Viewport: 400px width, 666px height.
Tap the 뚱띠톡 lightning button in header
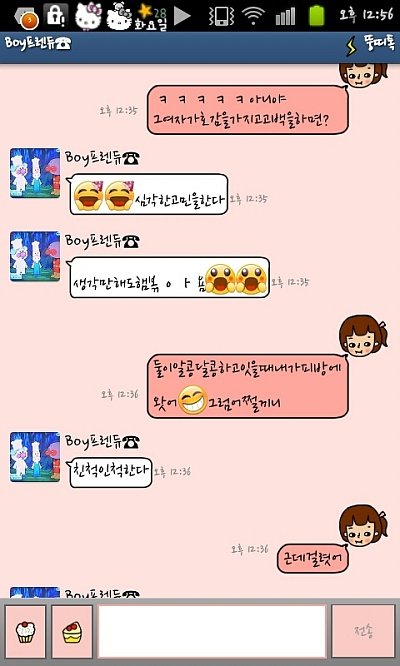coord(370,46)
